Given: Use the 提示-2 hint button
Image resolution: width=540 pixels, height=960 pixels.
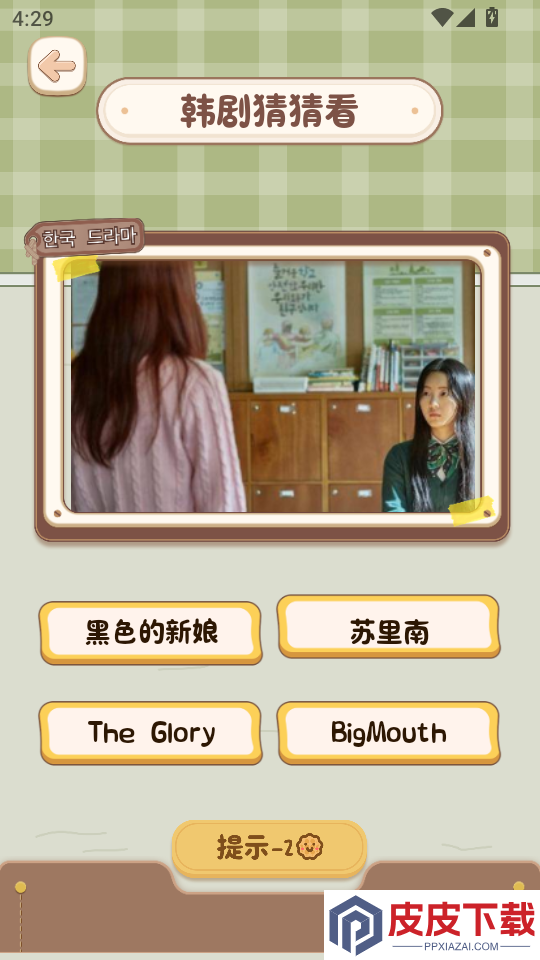Looking at the screenshot, I should point(269,848).
